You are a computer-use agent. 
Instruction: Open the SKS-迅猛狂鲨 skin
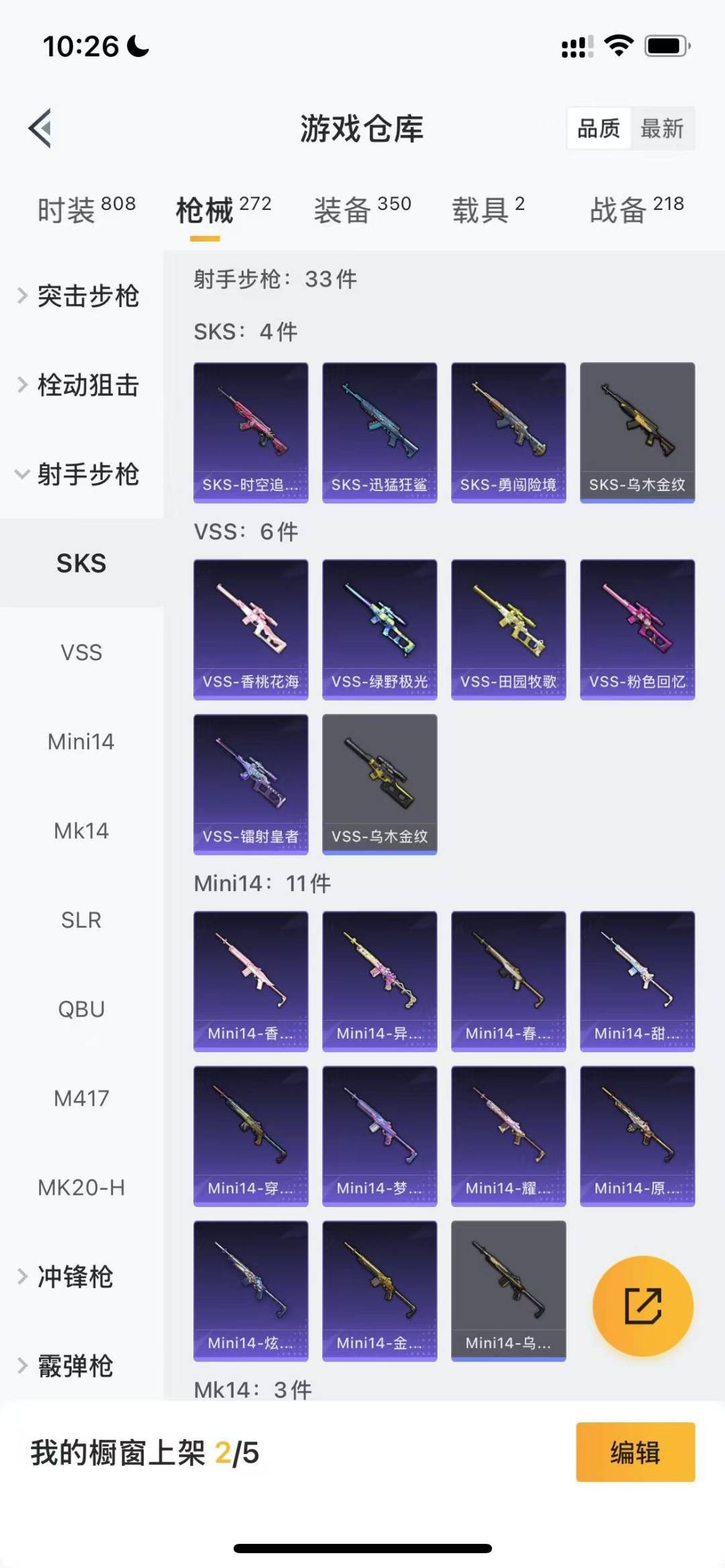click(380, 433)
